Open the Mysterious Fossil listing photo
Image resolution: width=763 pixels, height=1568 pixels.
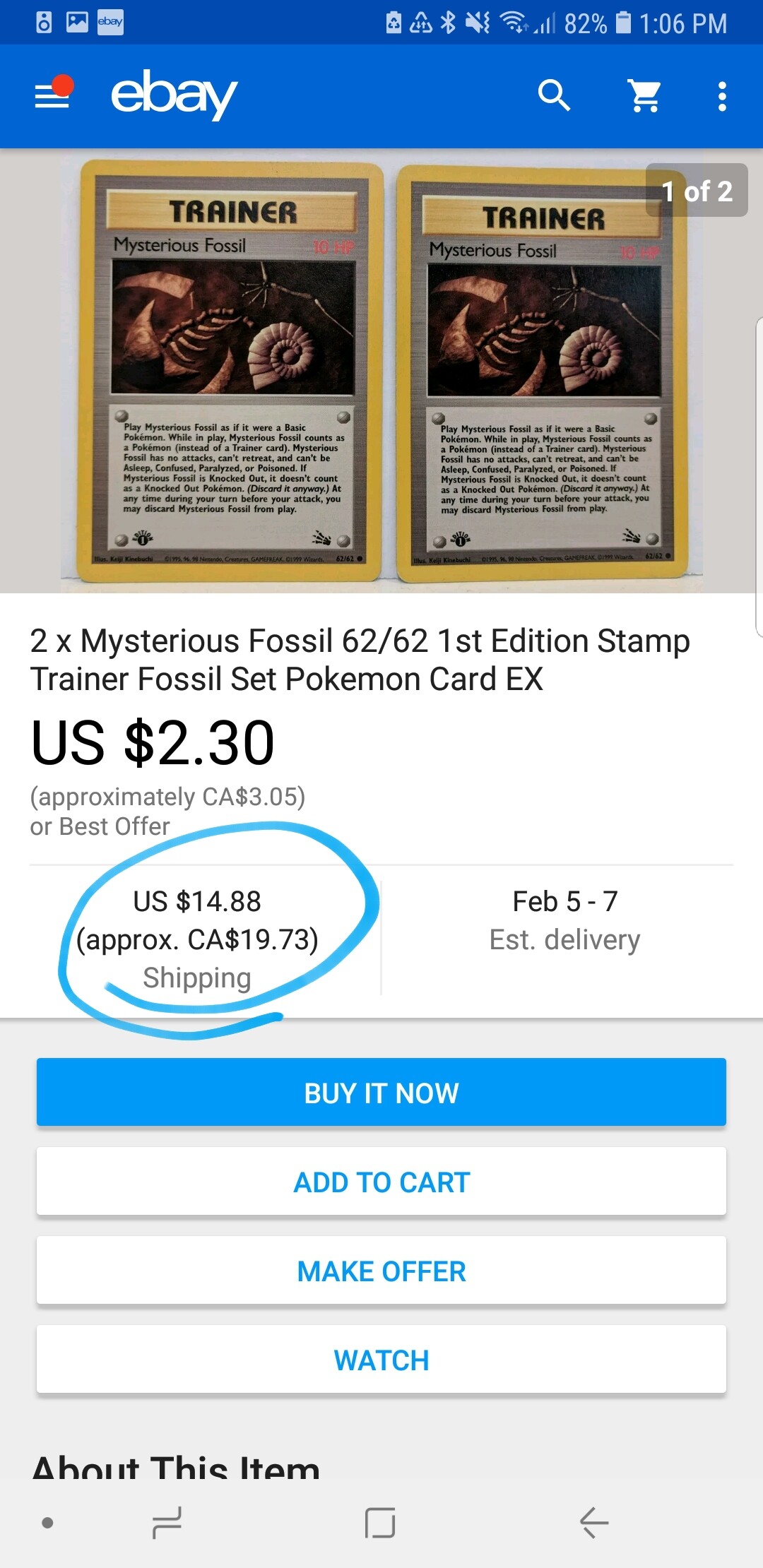click(381, 372)
